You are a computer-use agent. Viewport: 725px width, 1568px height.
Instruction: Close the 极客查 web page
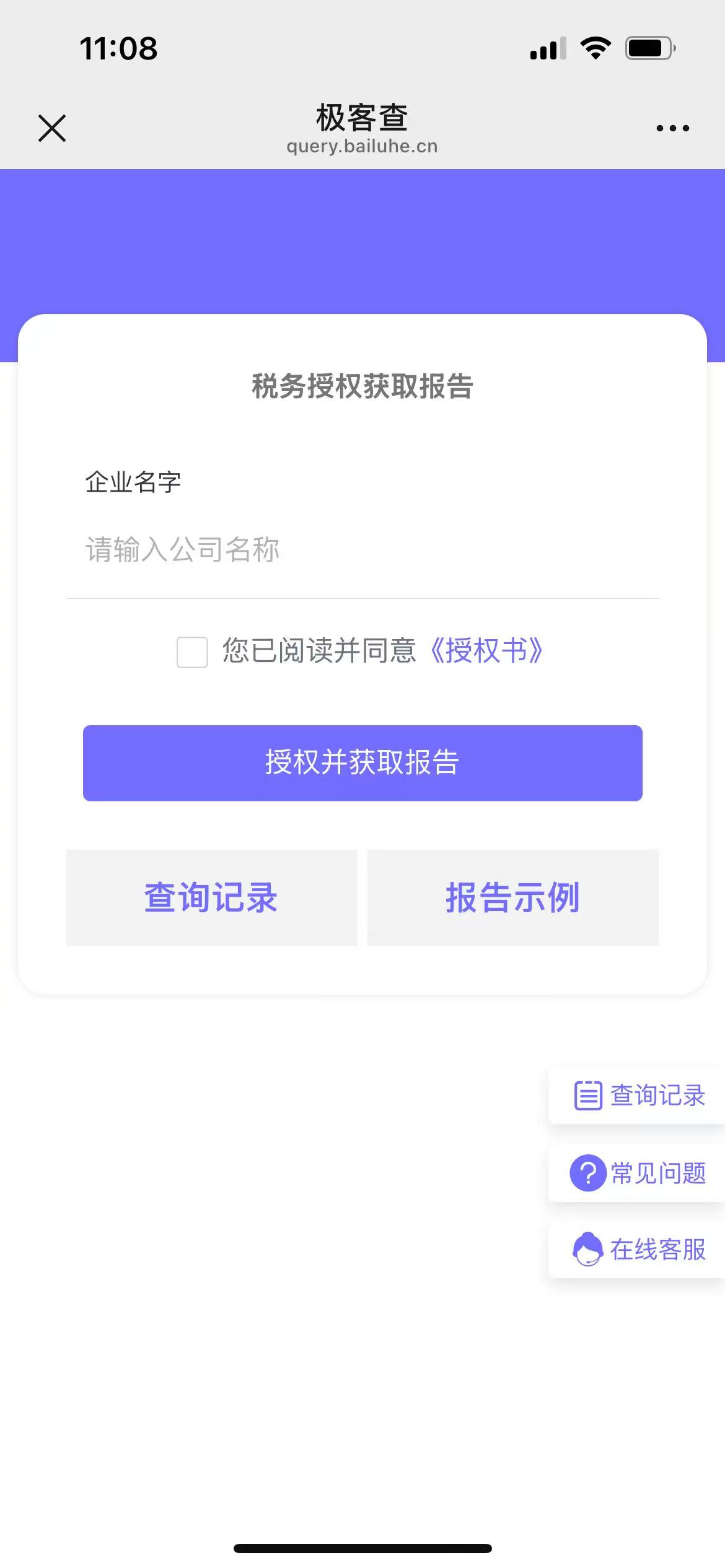52,128
